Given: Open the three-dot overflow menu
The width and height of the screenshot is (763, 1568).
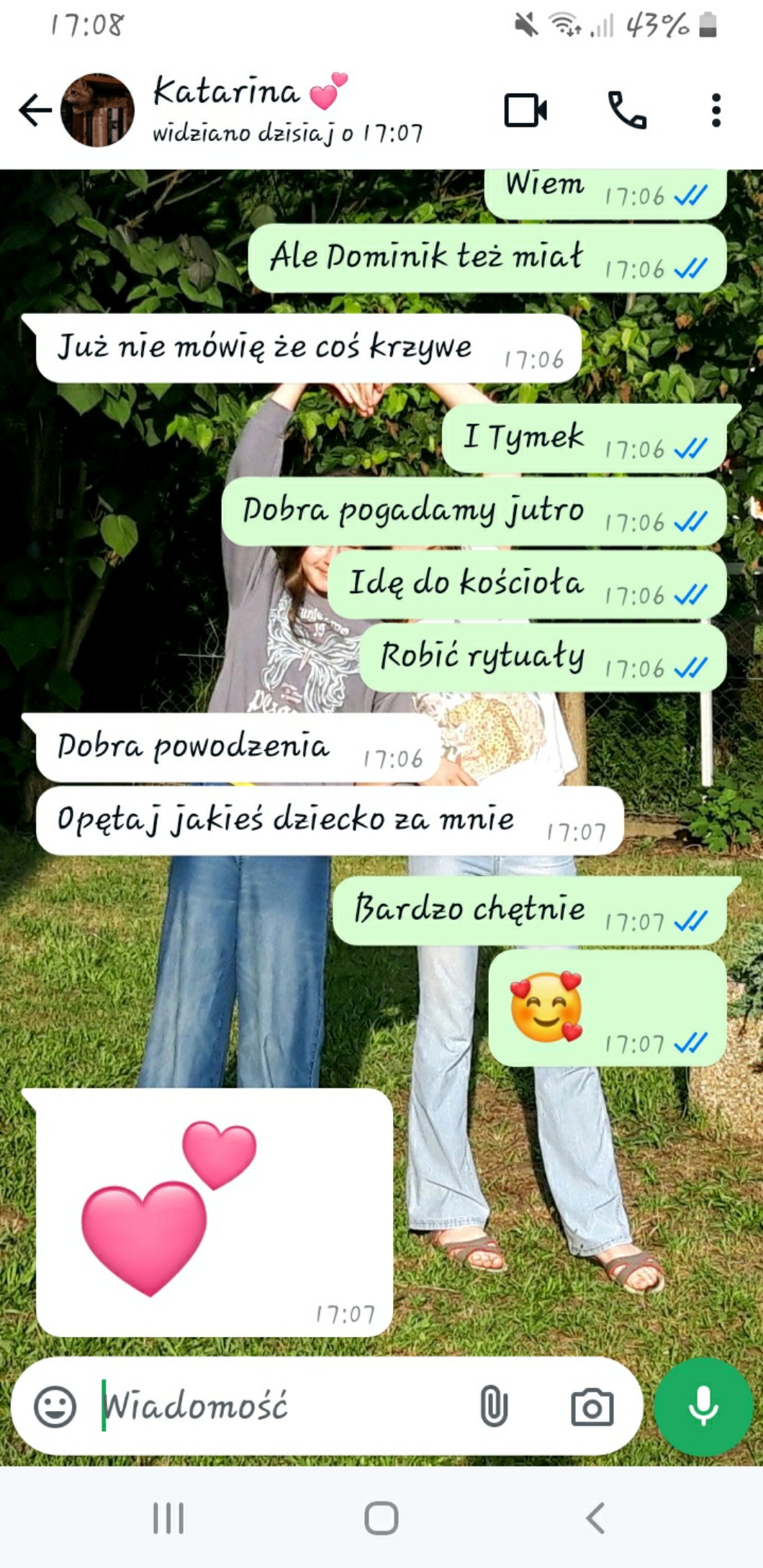Looking at the screenshot, I should tap(715, 110).
